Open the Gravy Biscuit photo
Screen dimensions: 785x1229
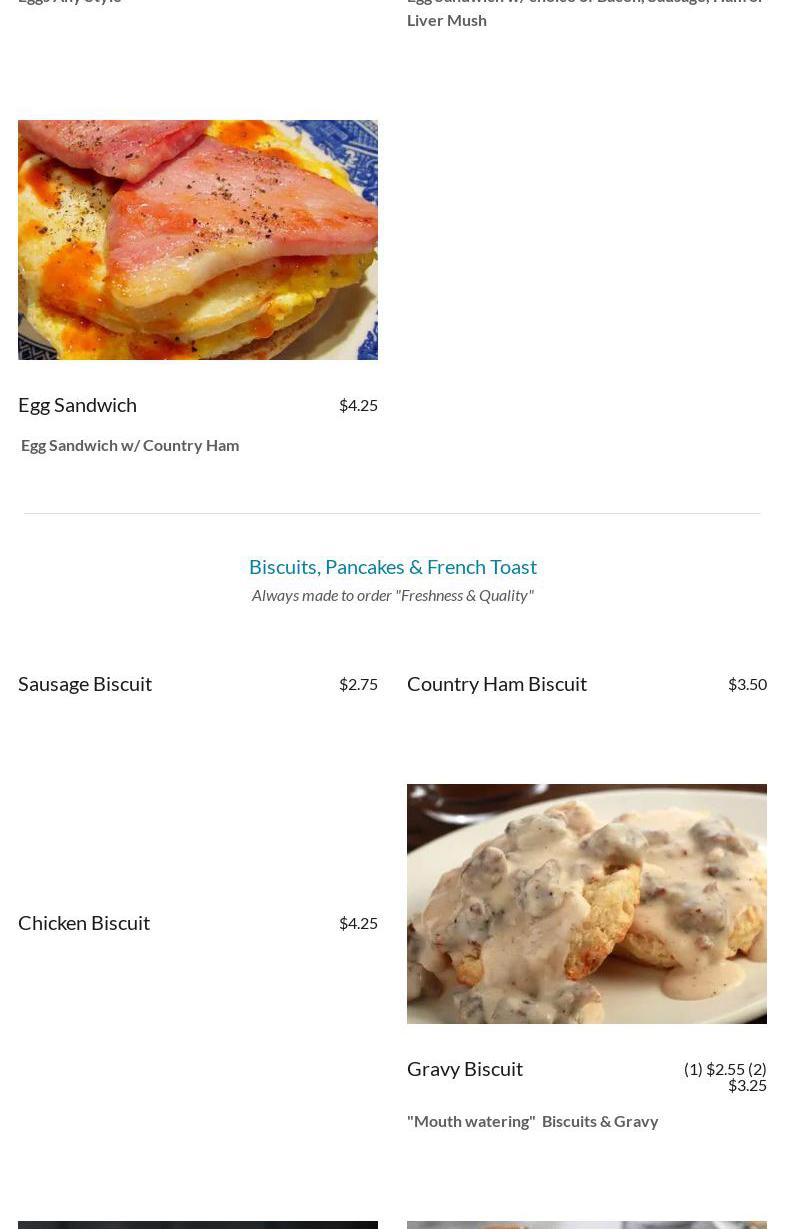coord(586,903)
